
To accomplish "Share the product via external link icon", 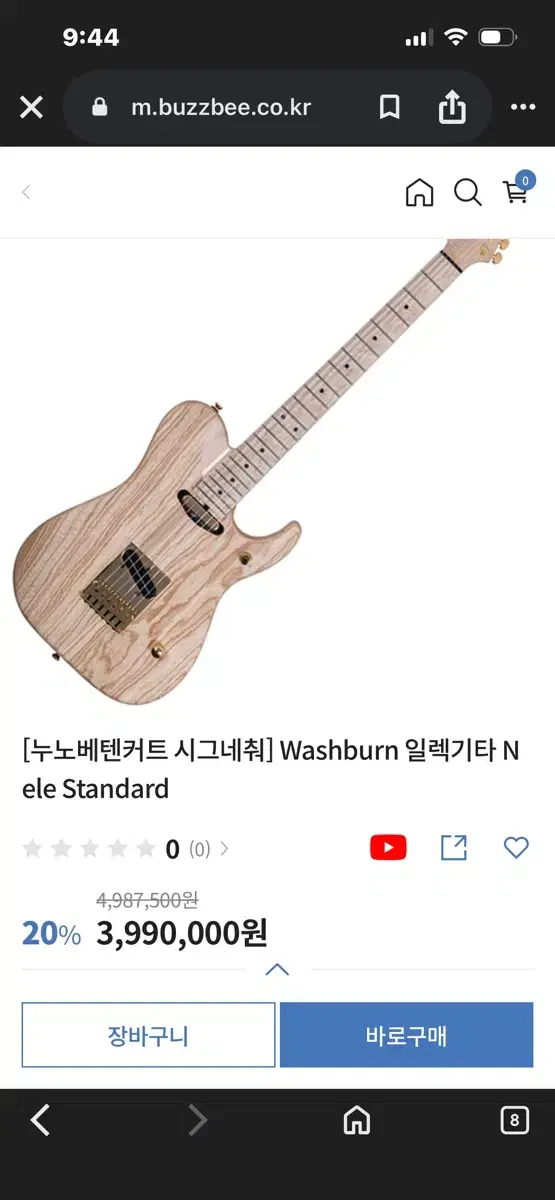I will click(x=454, y=848).
